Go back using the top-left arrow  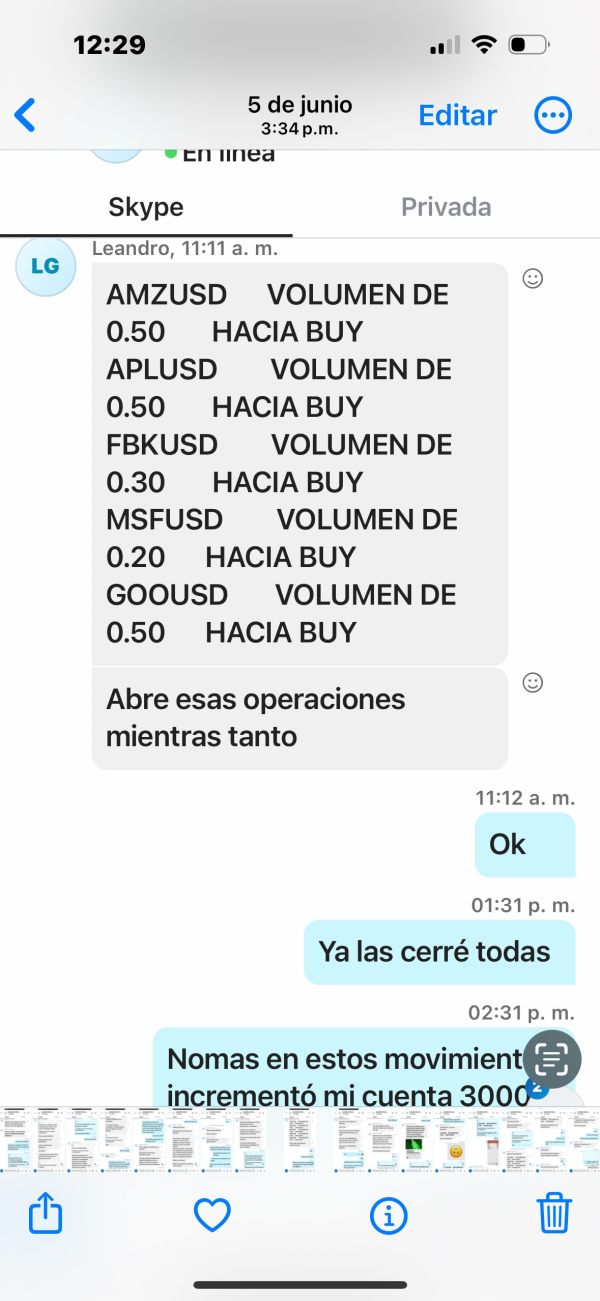[x=25, y=115]
